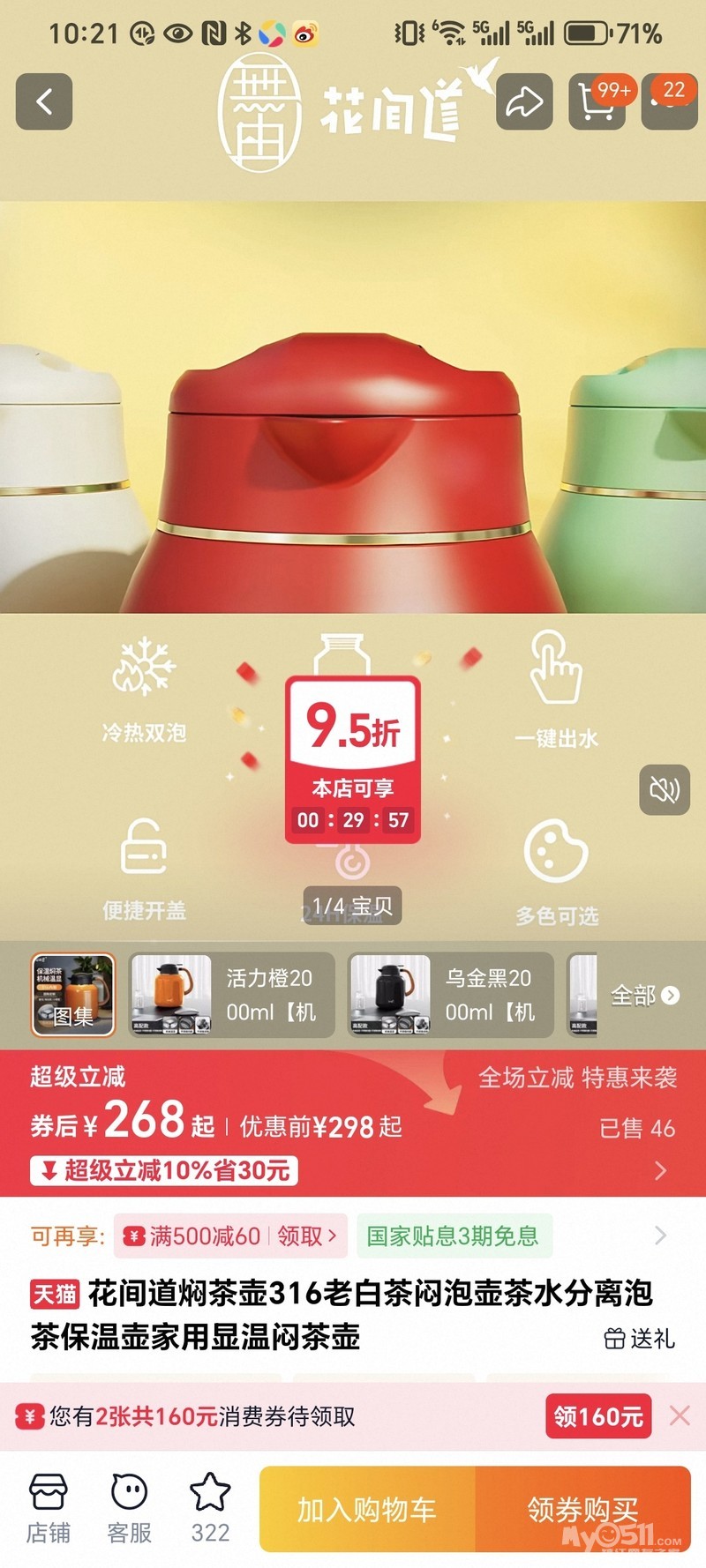Tap the 送礼 gift option
Viewport: 706px width, 1568px height.
(640, 1339)
